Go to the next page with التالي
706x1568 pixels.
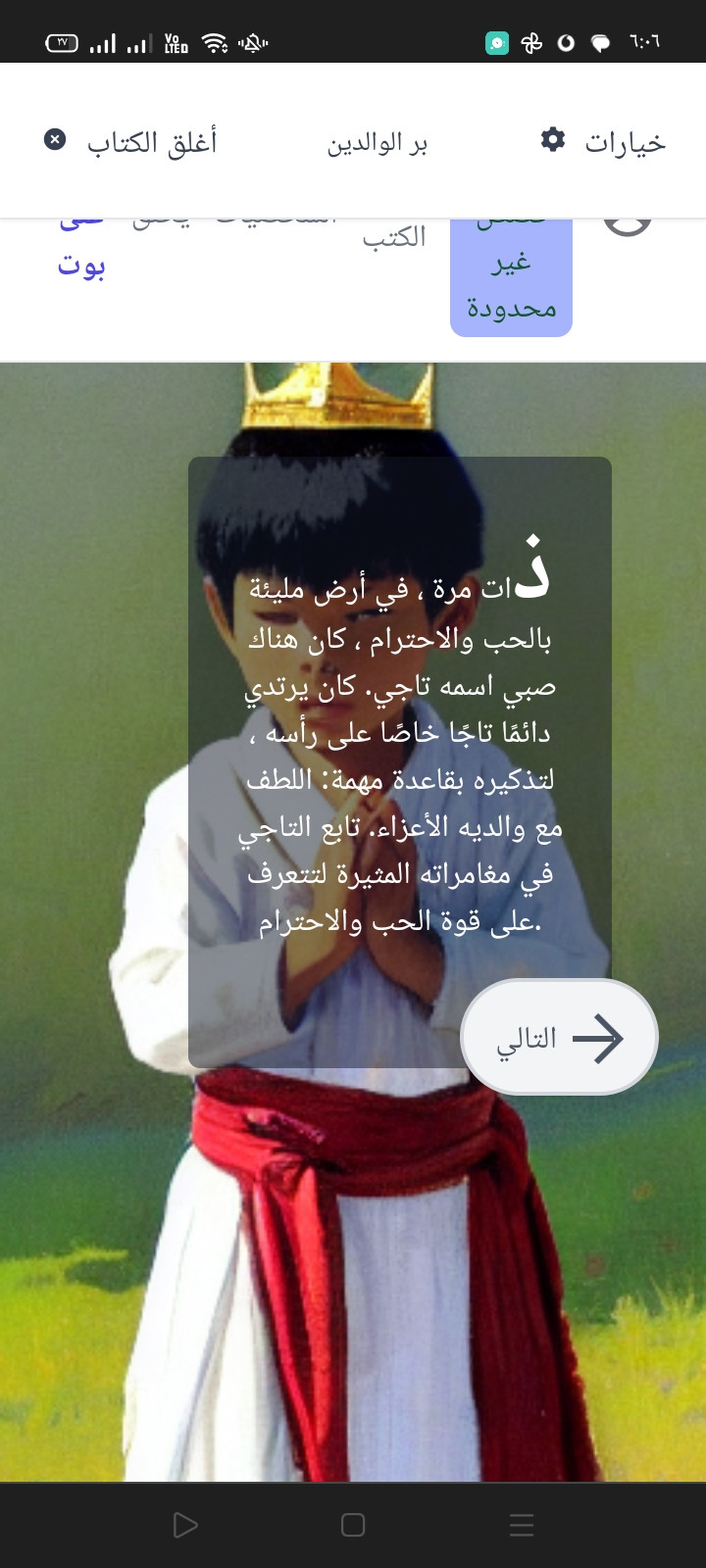[559, 1037]
